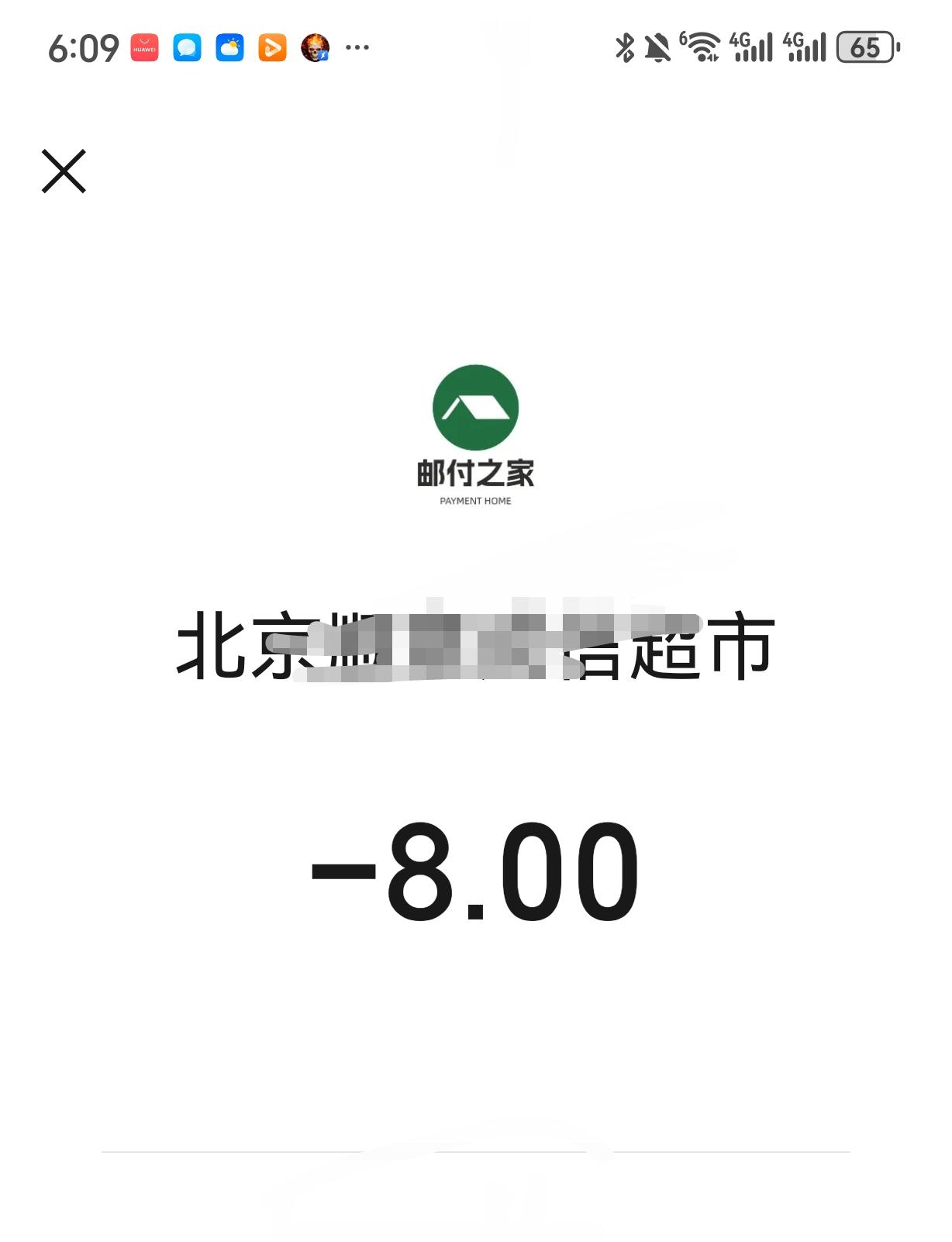Screen dimensions: 952x1242
Task: Tap the Messages notification icon
Action: click(185, 47)
